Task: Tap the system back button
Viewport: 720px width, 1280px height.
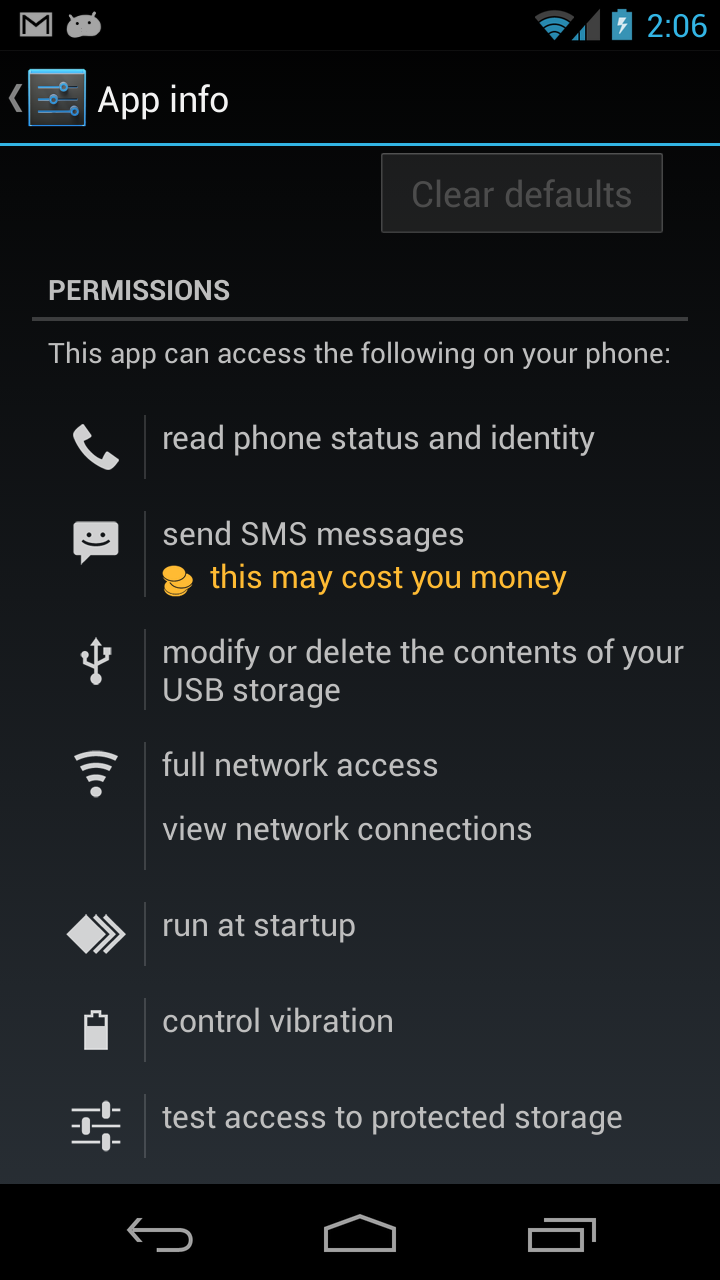Action: coord(160,1235)
